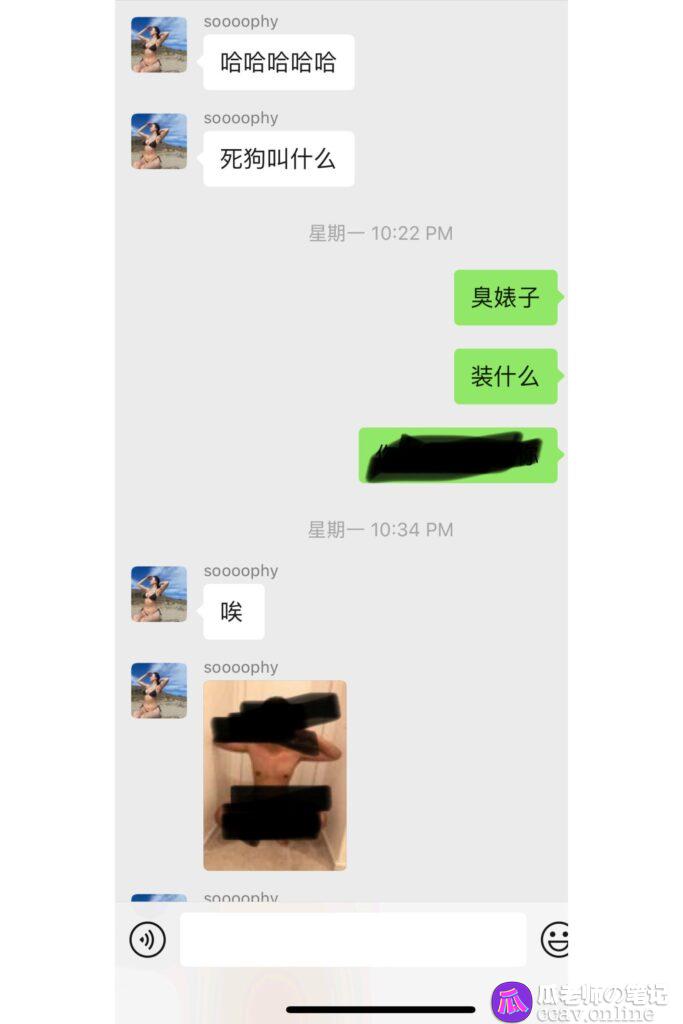Image resolution: width=683 pixels, height=1024 pixels.
Task: Switch to voice message input
Action: (x=148, y=939)
